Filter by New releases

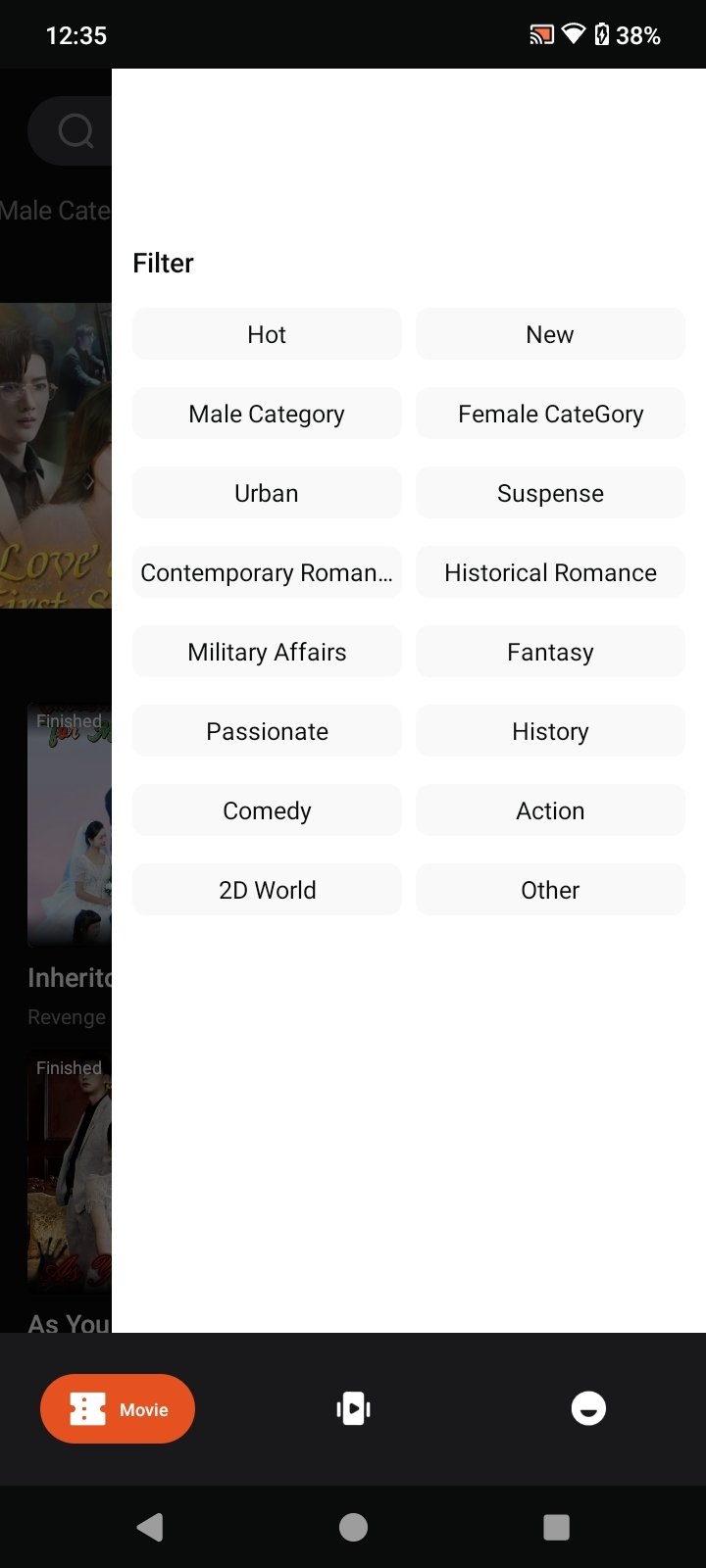point(550,334)
